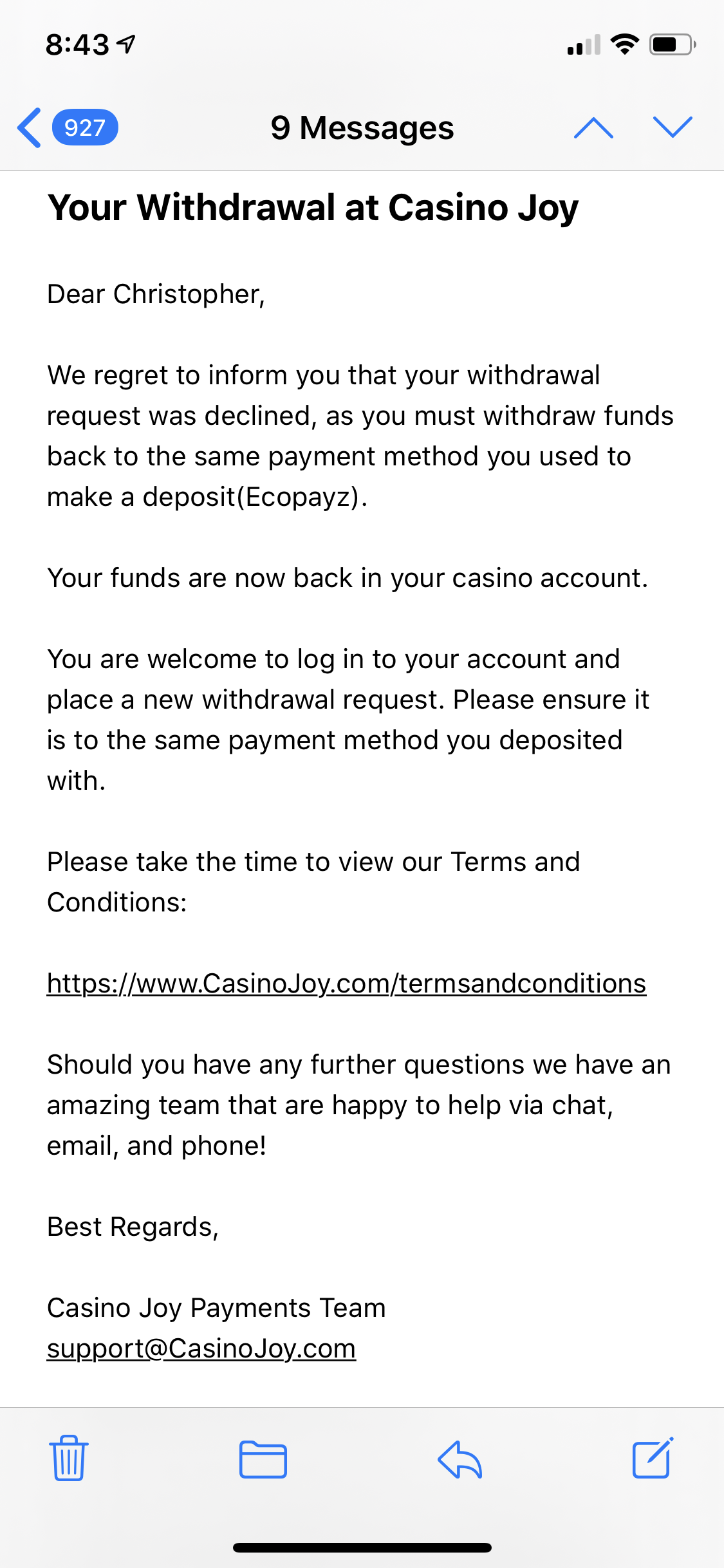Viewport: 724px width, 1568px height.
Task: Move the message using the folder icon
Action: pyautogui.click(x=263, y=1459)
